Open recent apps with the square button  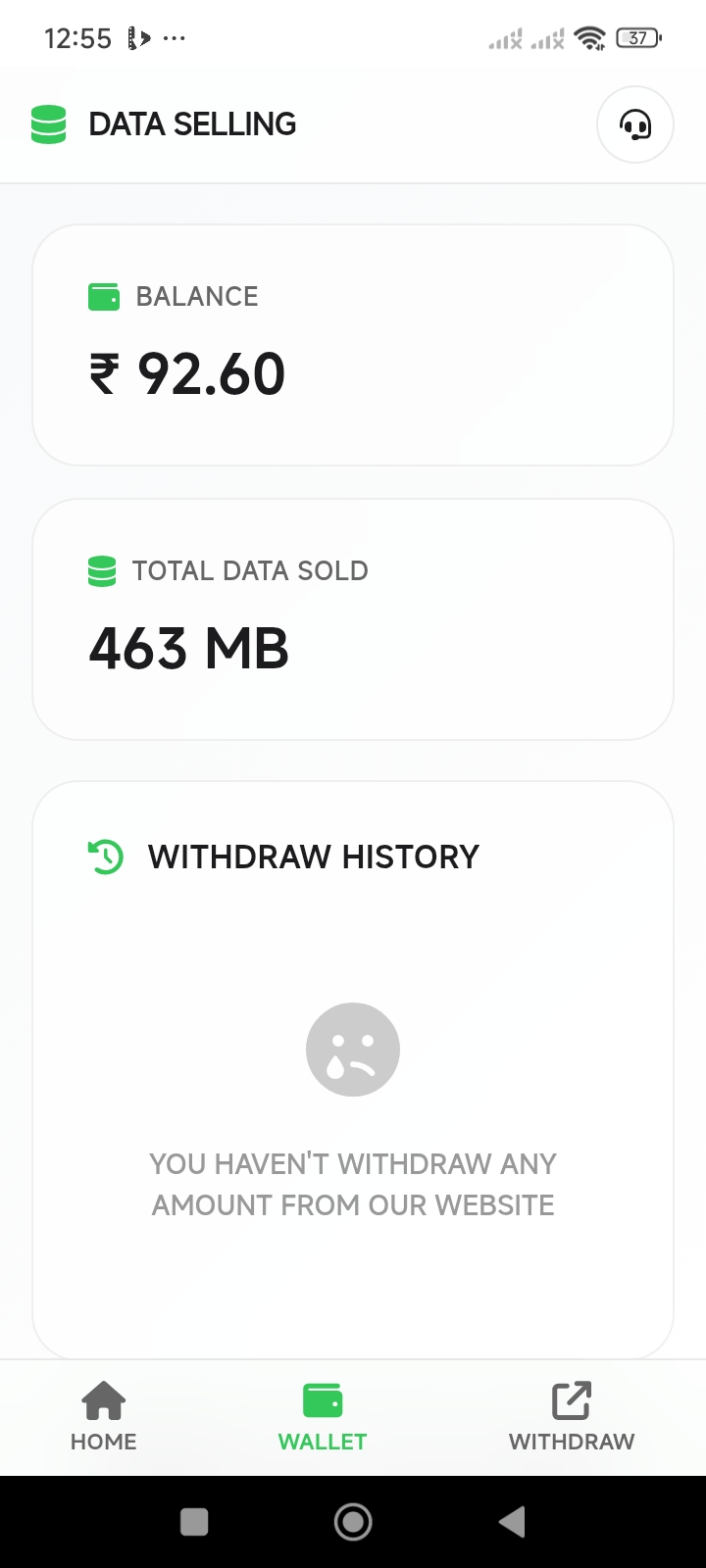click(x=194, y=1521)
